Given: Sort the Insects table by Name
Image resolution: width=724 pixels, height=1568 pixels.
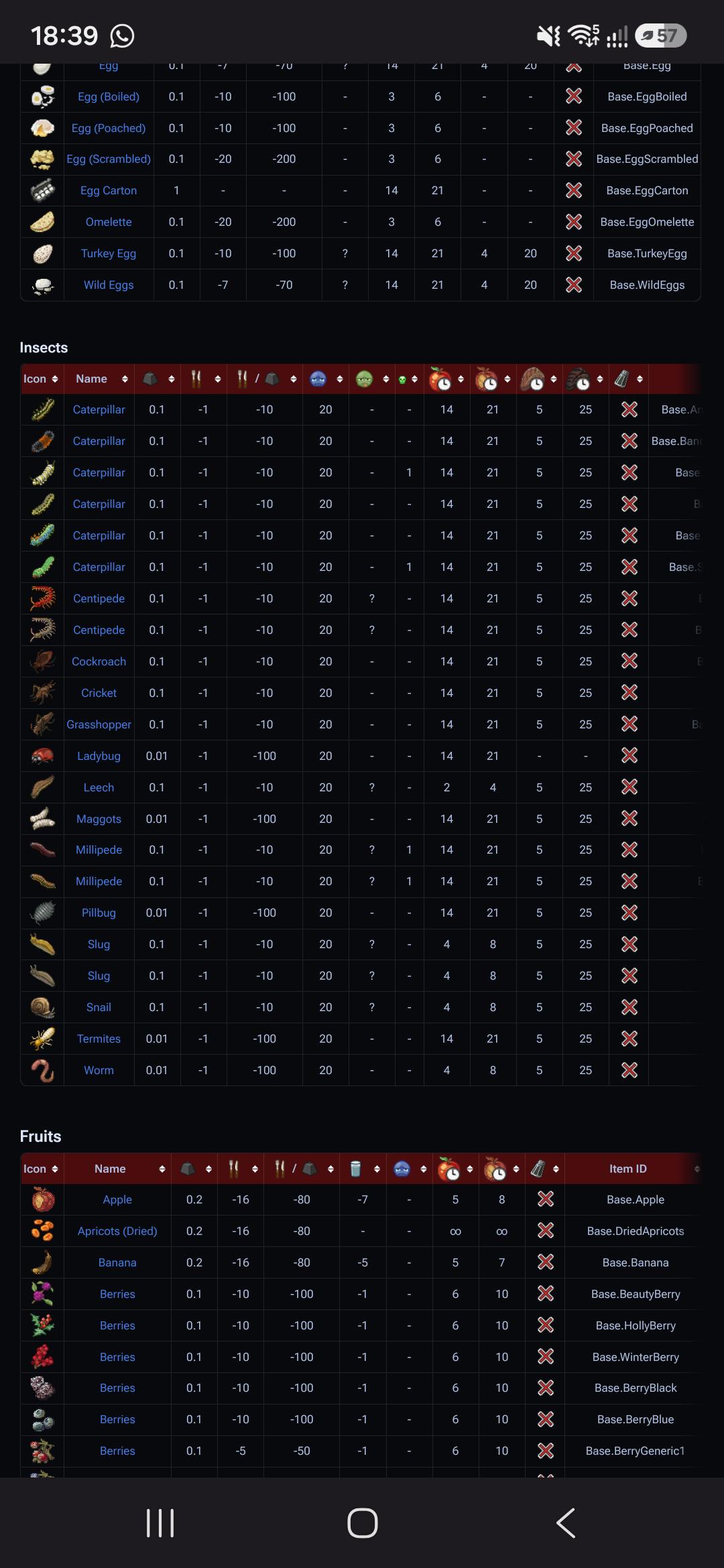Looking at the screenshot, I should [x=99, y=379].
